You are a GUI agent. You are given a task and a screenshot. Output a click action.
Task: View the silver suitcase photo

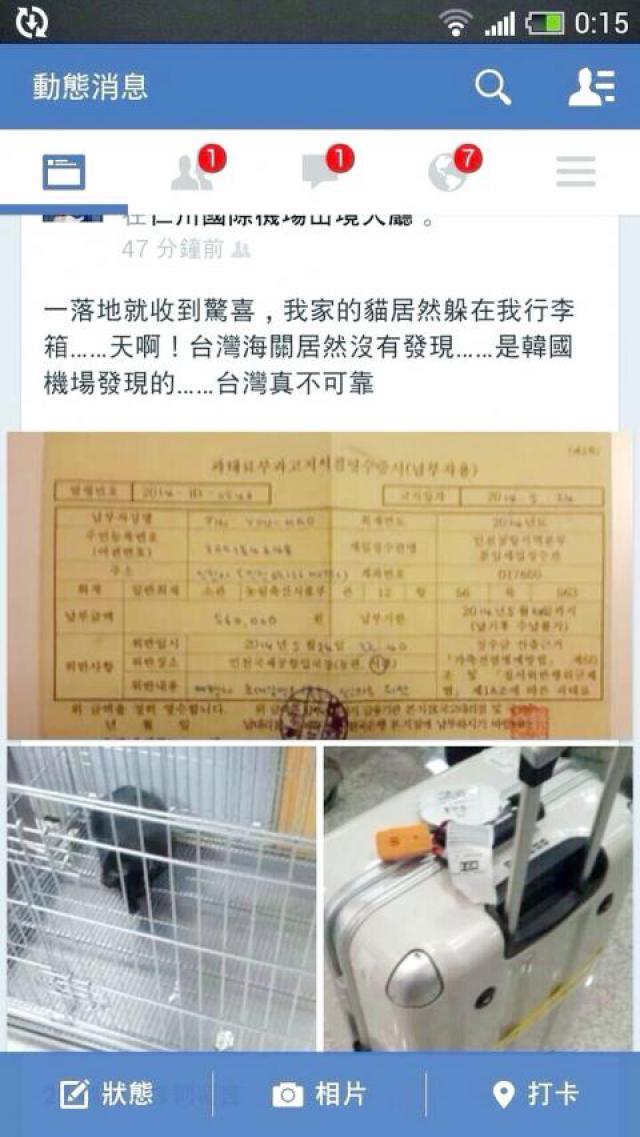tap(478, 897)
